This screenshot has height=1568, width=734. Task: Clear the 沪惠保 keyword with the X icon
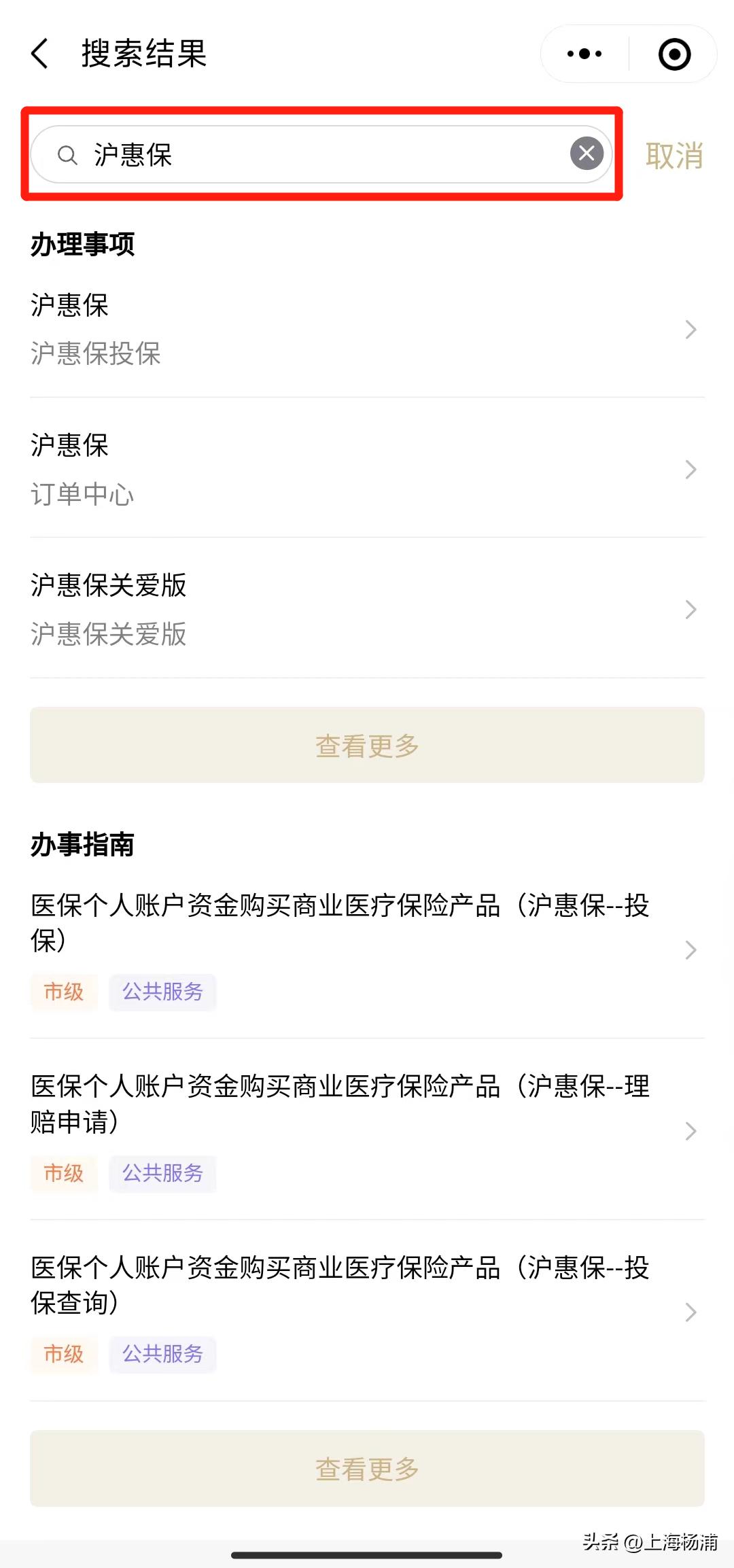coord(585,154)
